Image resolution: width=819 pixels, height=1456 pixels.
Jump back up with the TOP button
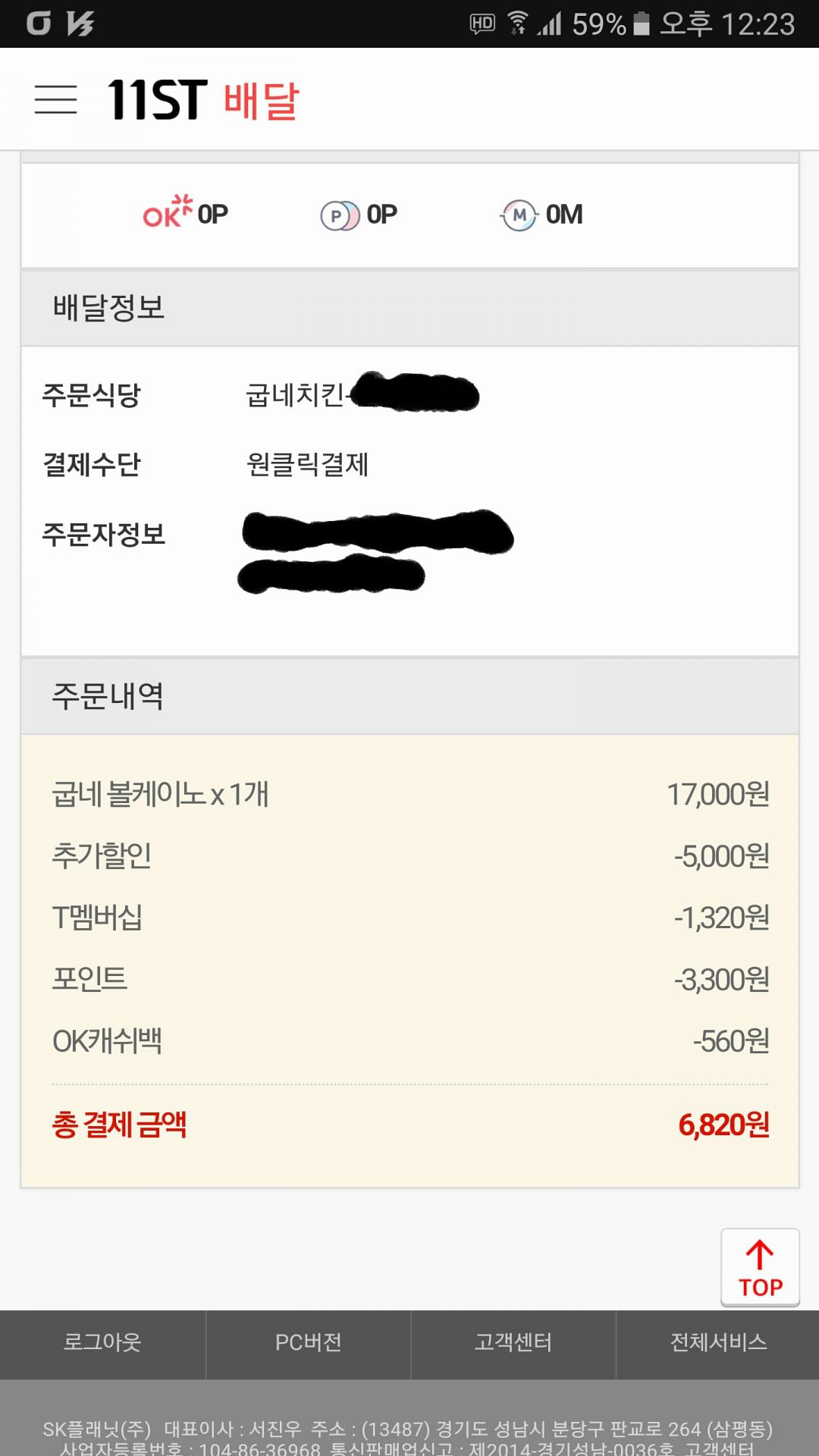760,1268
